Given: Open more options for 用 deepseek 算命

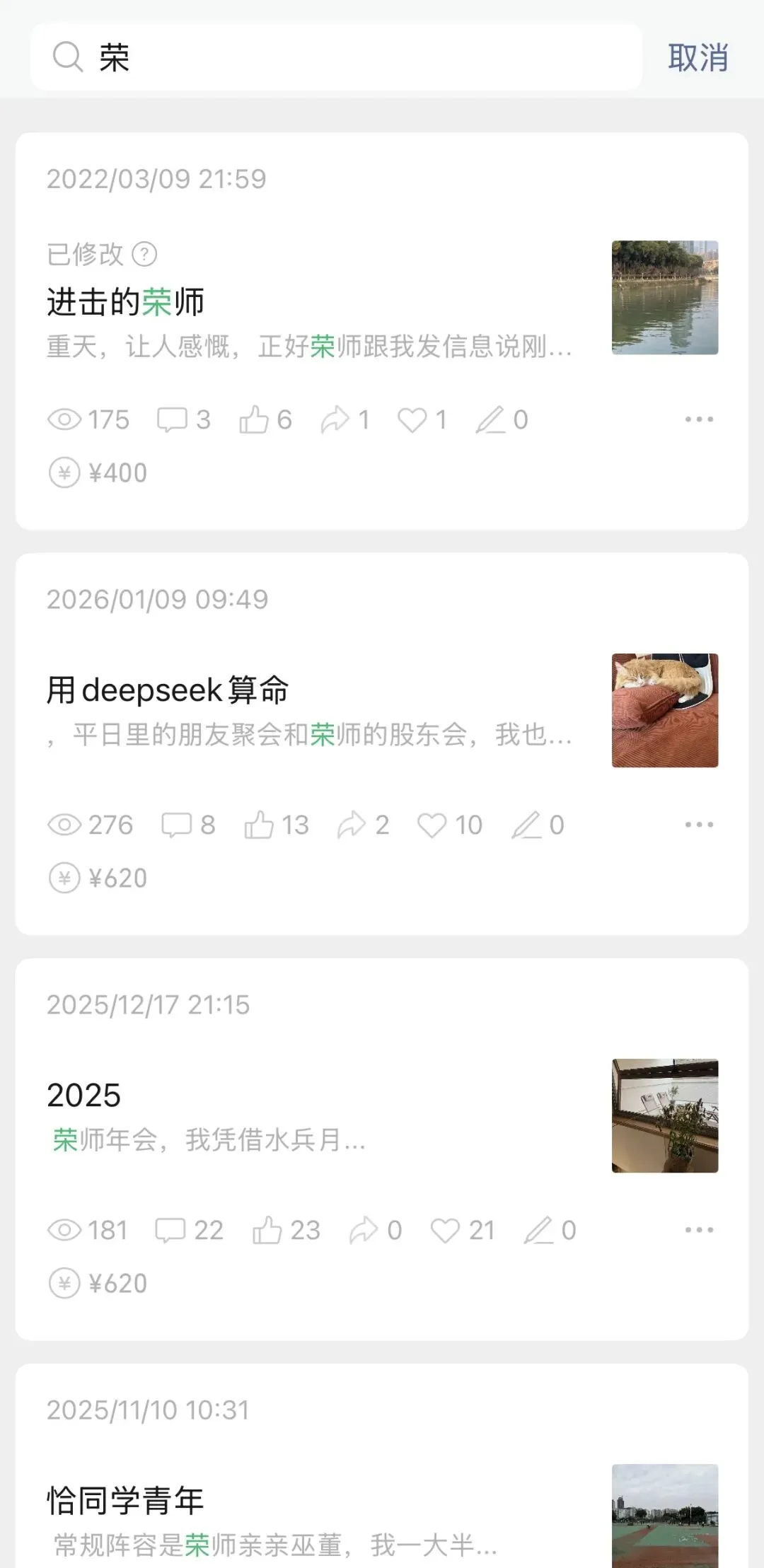Looking at the screenshot, I should point(699,825).
